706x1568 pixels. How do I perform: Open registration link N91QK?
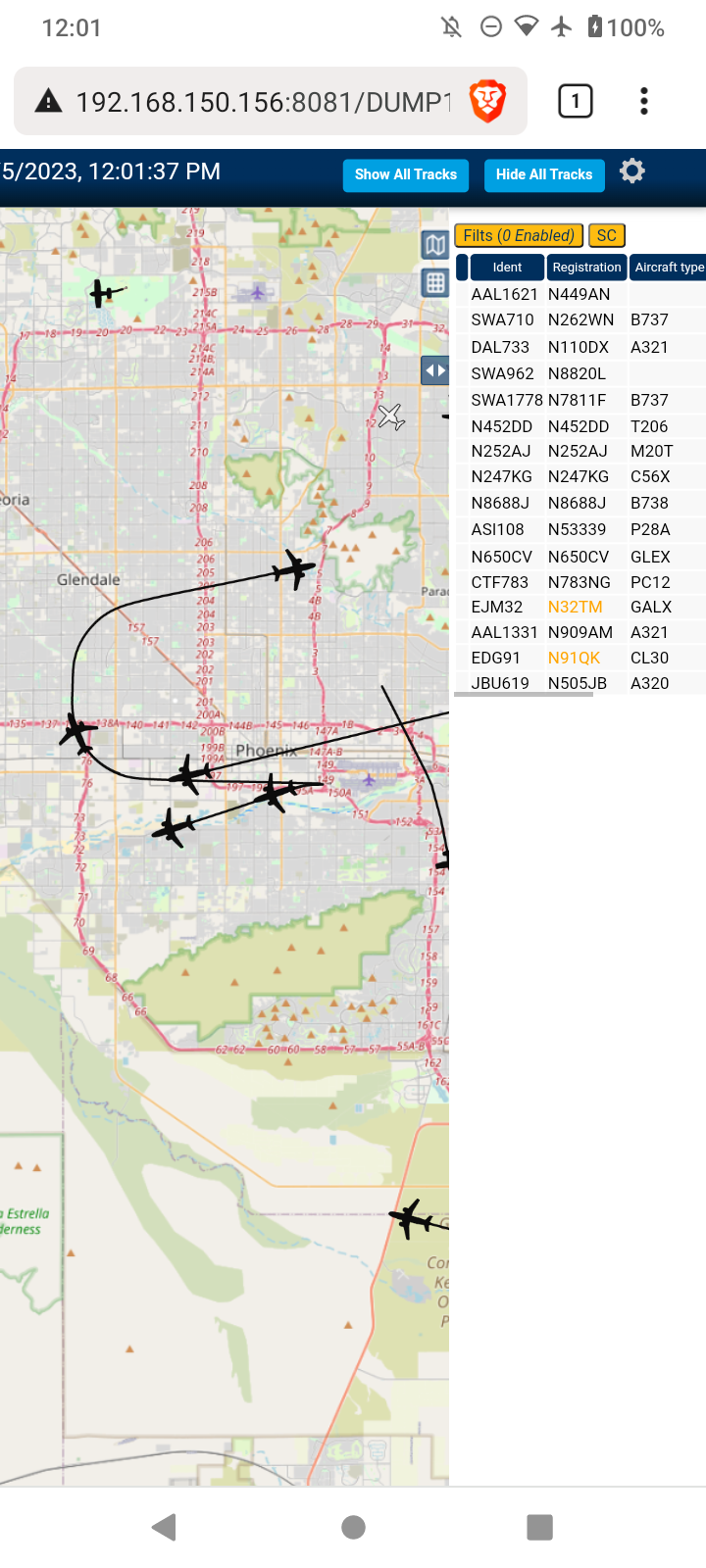574,658
